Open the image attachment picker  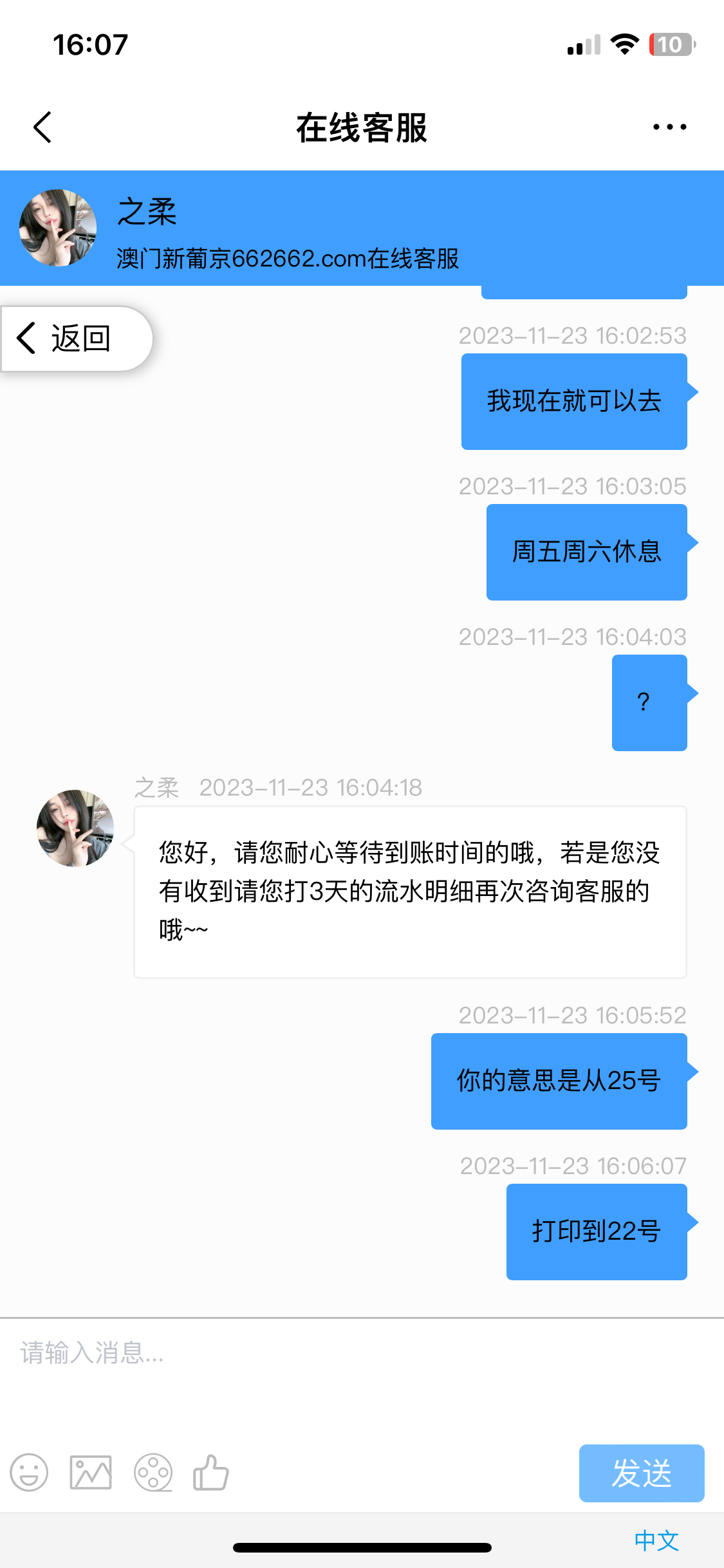click(x=89, y=1473)
